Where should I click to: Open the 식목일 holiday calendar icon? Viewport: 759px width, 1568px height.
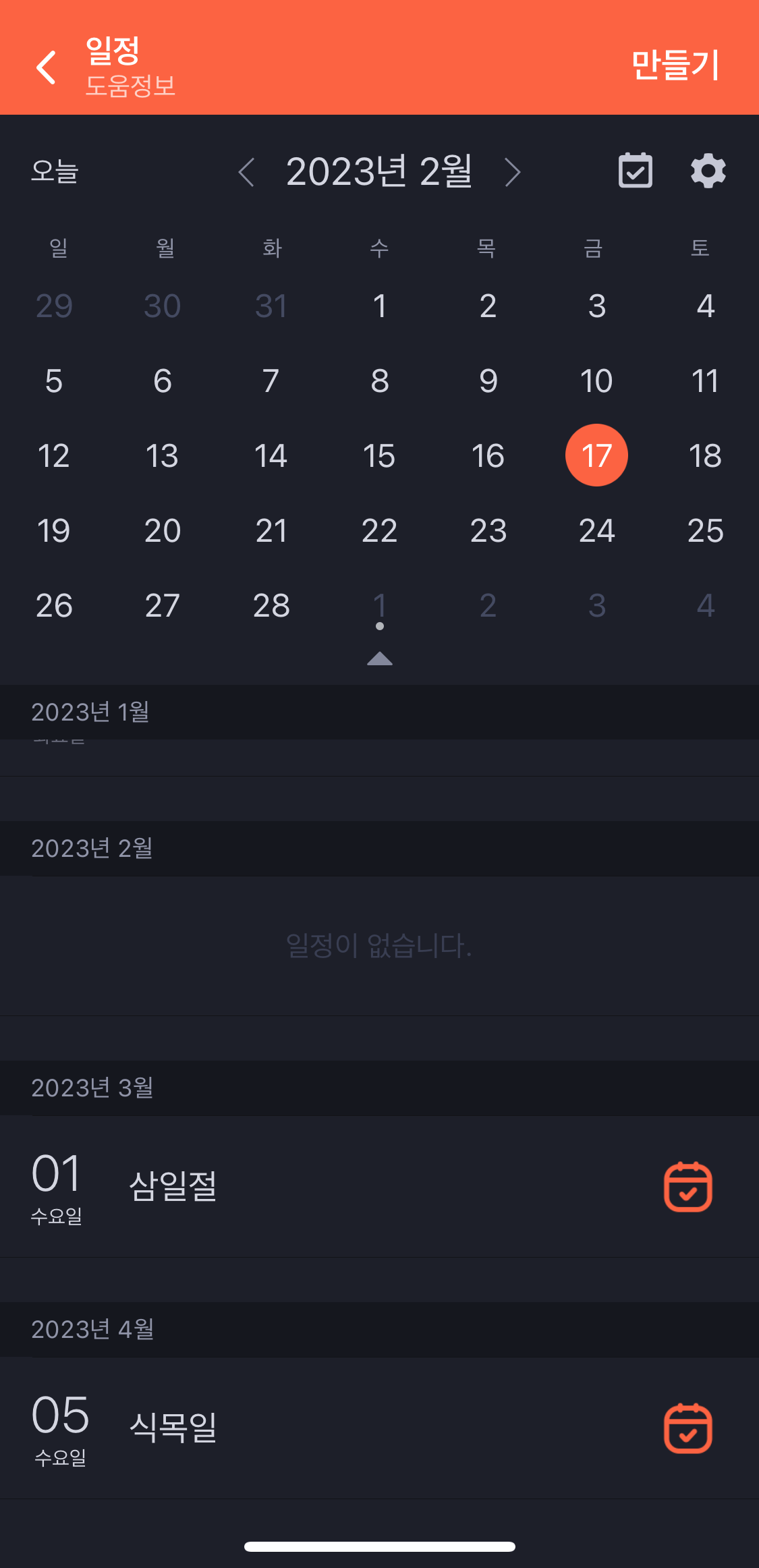(x=687, y=1429)
